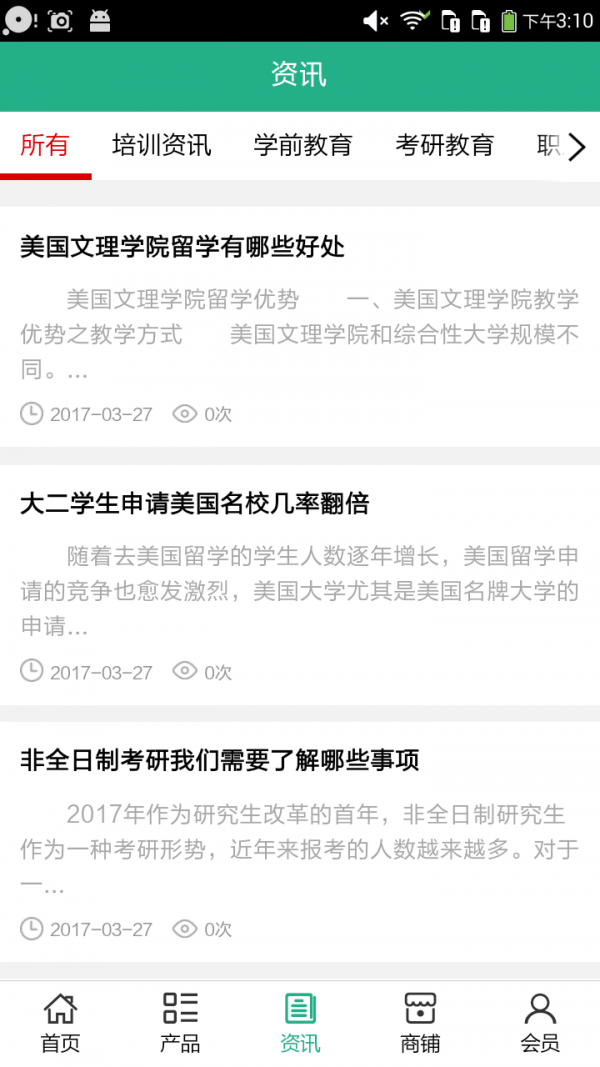Open the 学前教育 category tab

click(x=303, y=146)
